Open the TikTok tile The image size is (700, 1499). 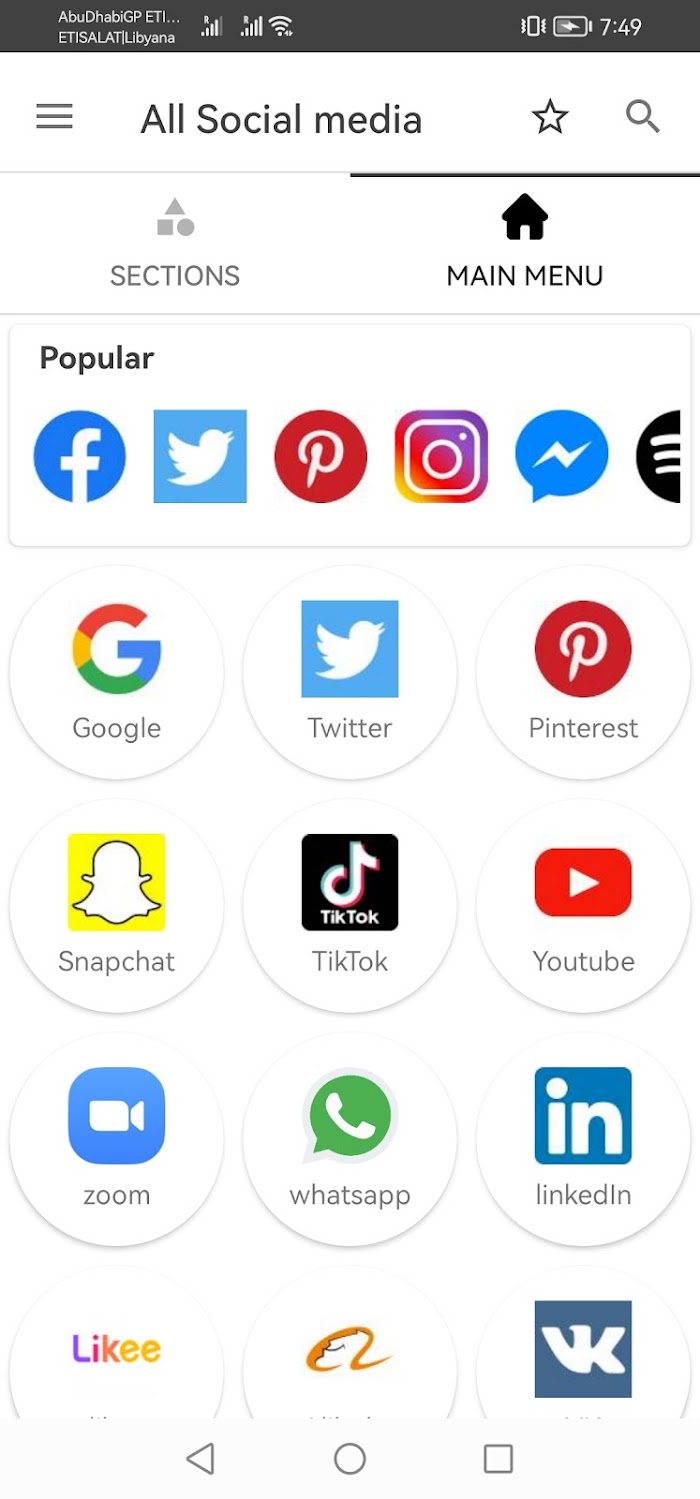point(350,905)
